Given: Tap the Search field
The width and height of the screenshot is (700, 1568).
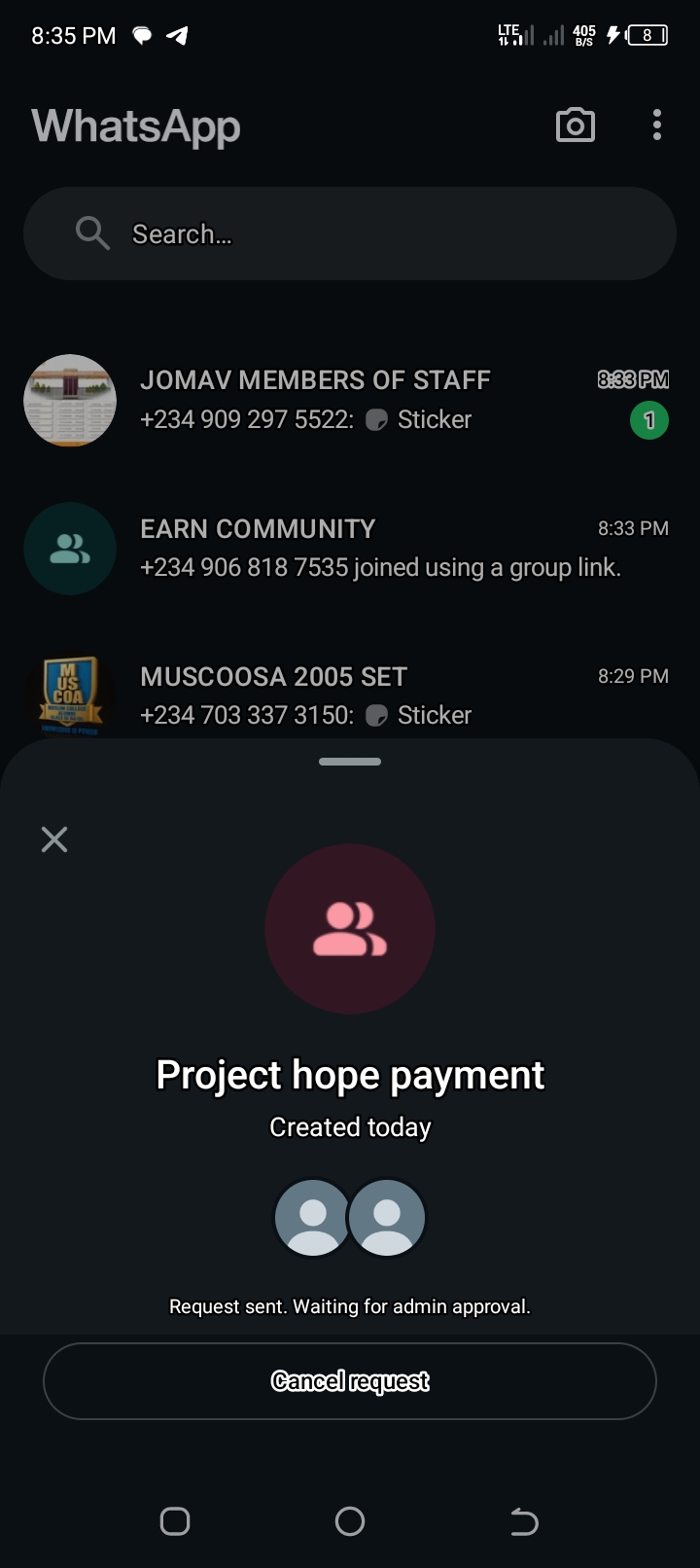Looking at the screenshot, I should [350, 233].
